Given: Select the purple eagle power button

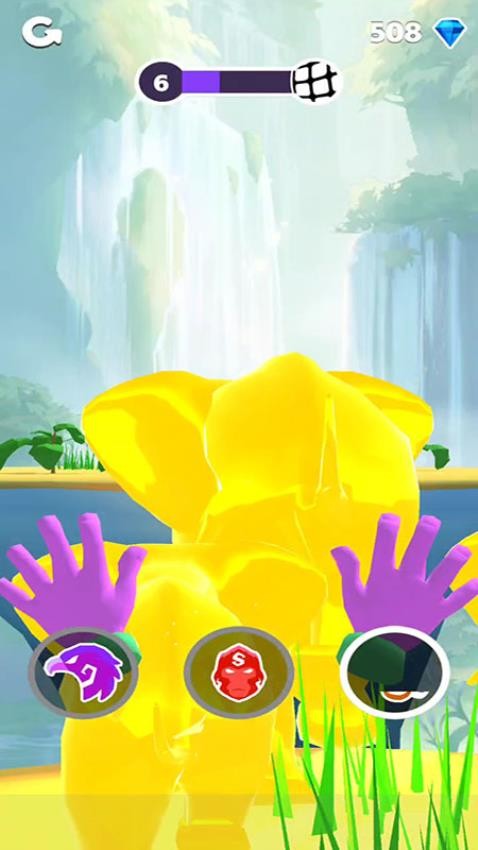Looking at the screenshot, I should pos(83,673).
